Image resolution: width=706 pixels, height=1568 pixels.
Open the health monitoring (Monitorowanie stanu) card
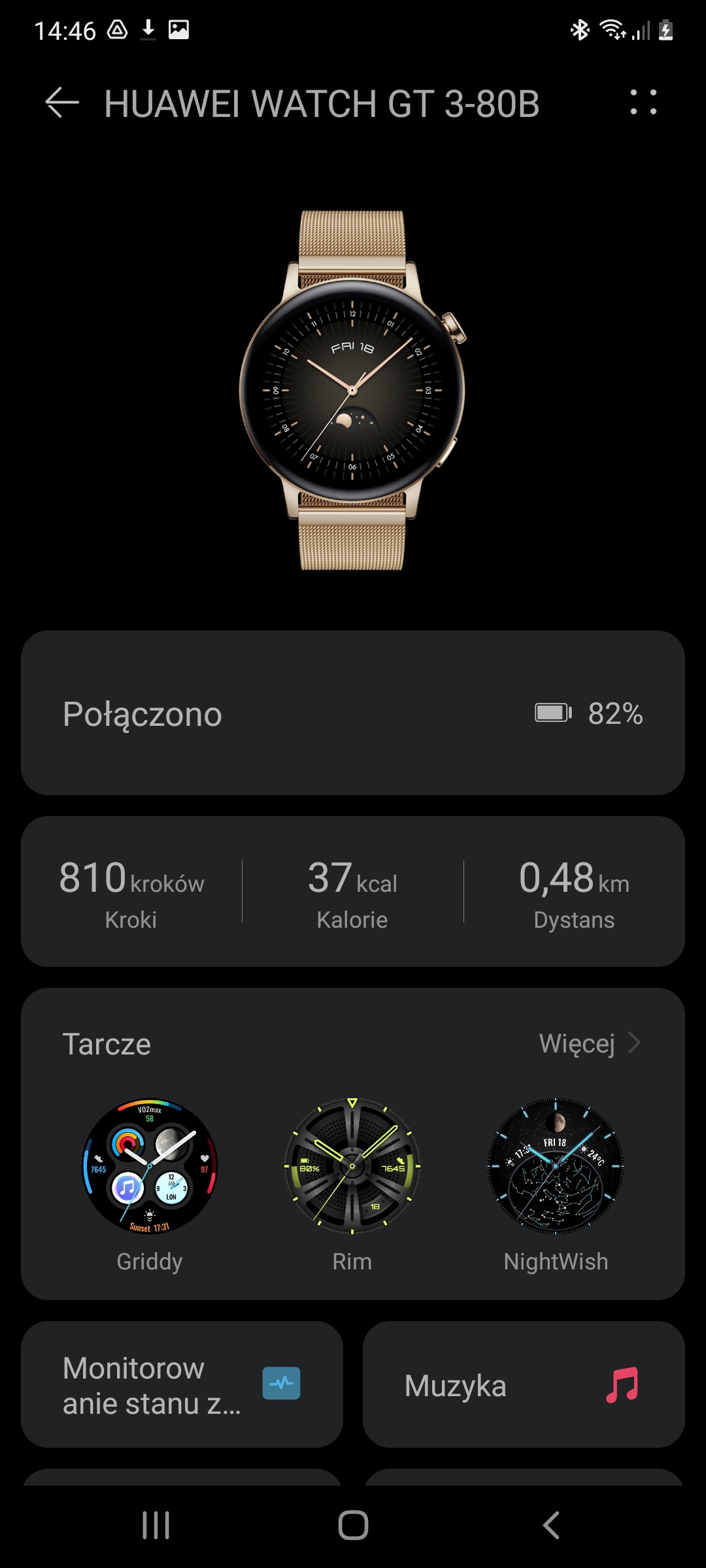(x=182, y=1384)
